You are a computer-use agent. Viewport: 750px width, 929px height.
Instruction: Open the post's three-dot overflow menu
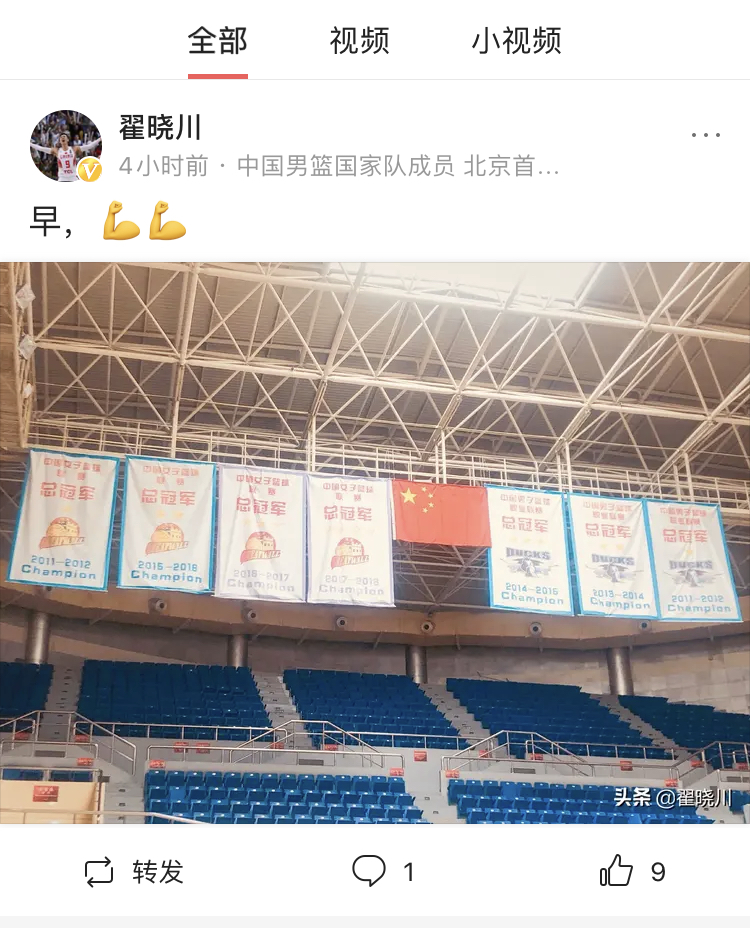(705, 136)
